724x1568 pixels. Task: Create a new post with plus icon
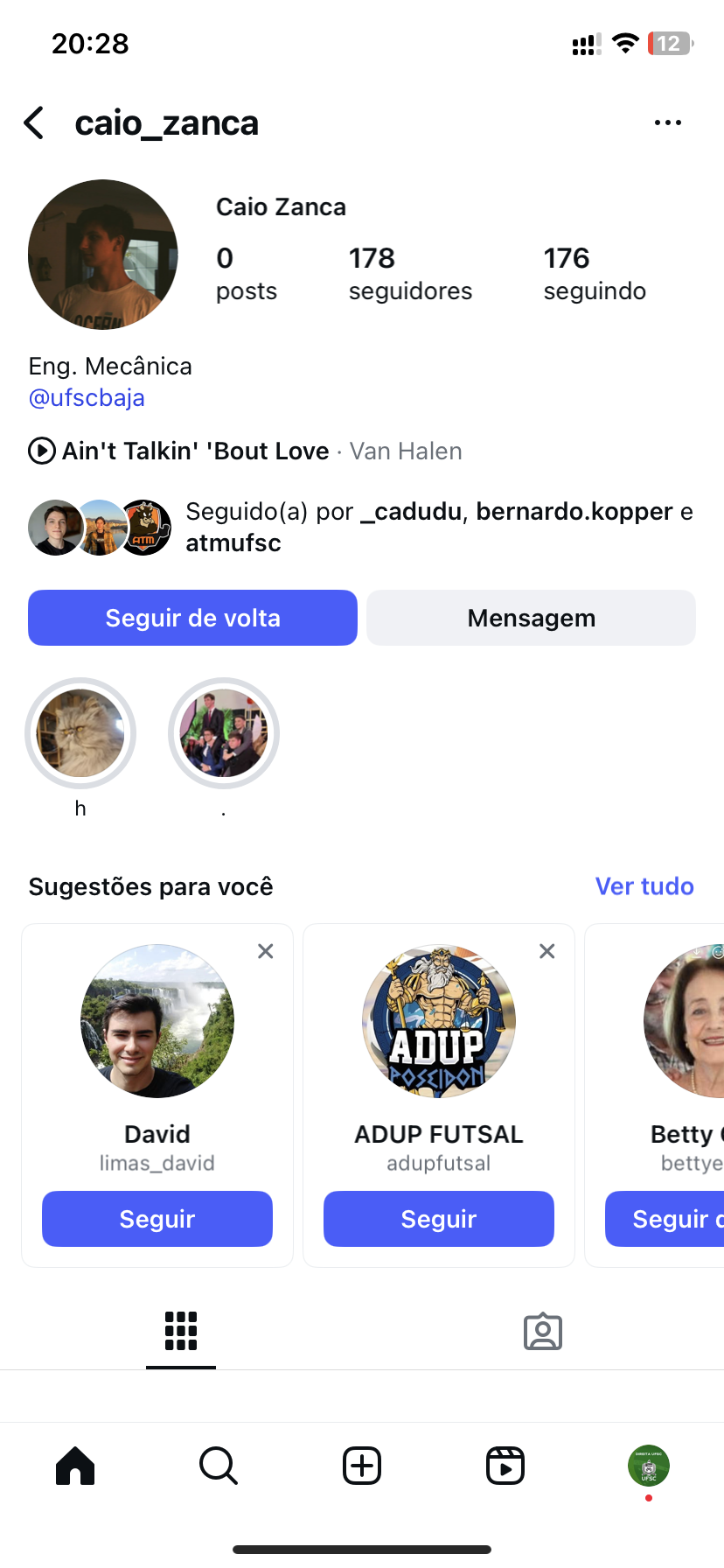pos(362,1466)
